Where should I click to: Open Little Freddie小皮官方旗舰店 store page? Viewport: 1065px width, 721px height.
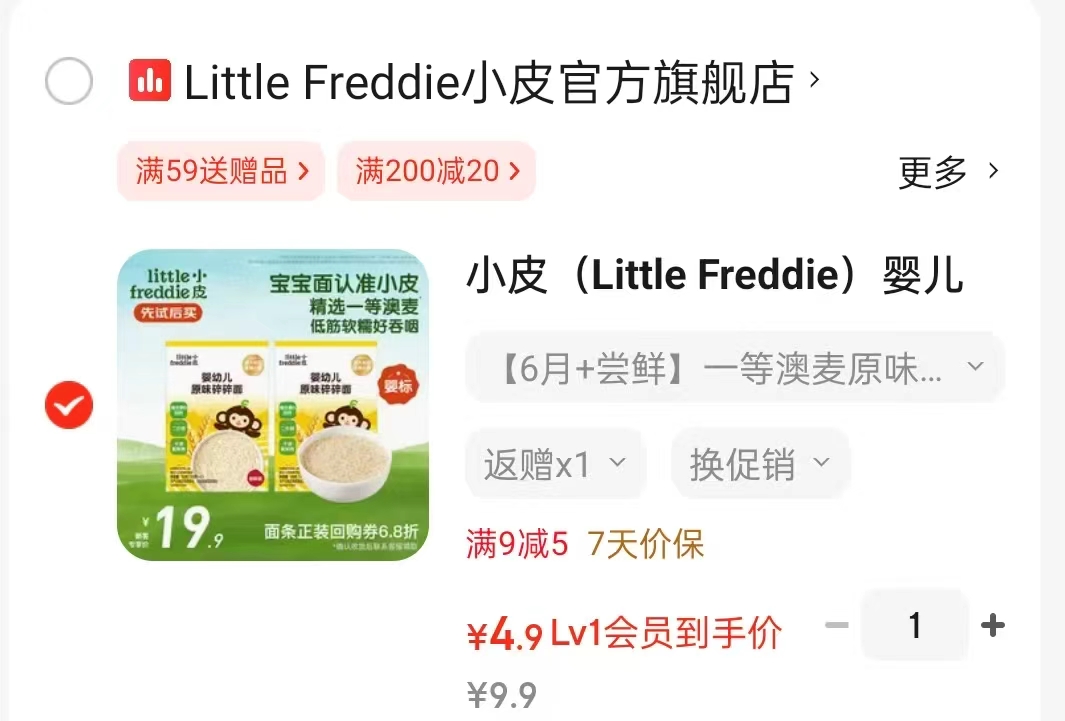pos(488,82)
